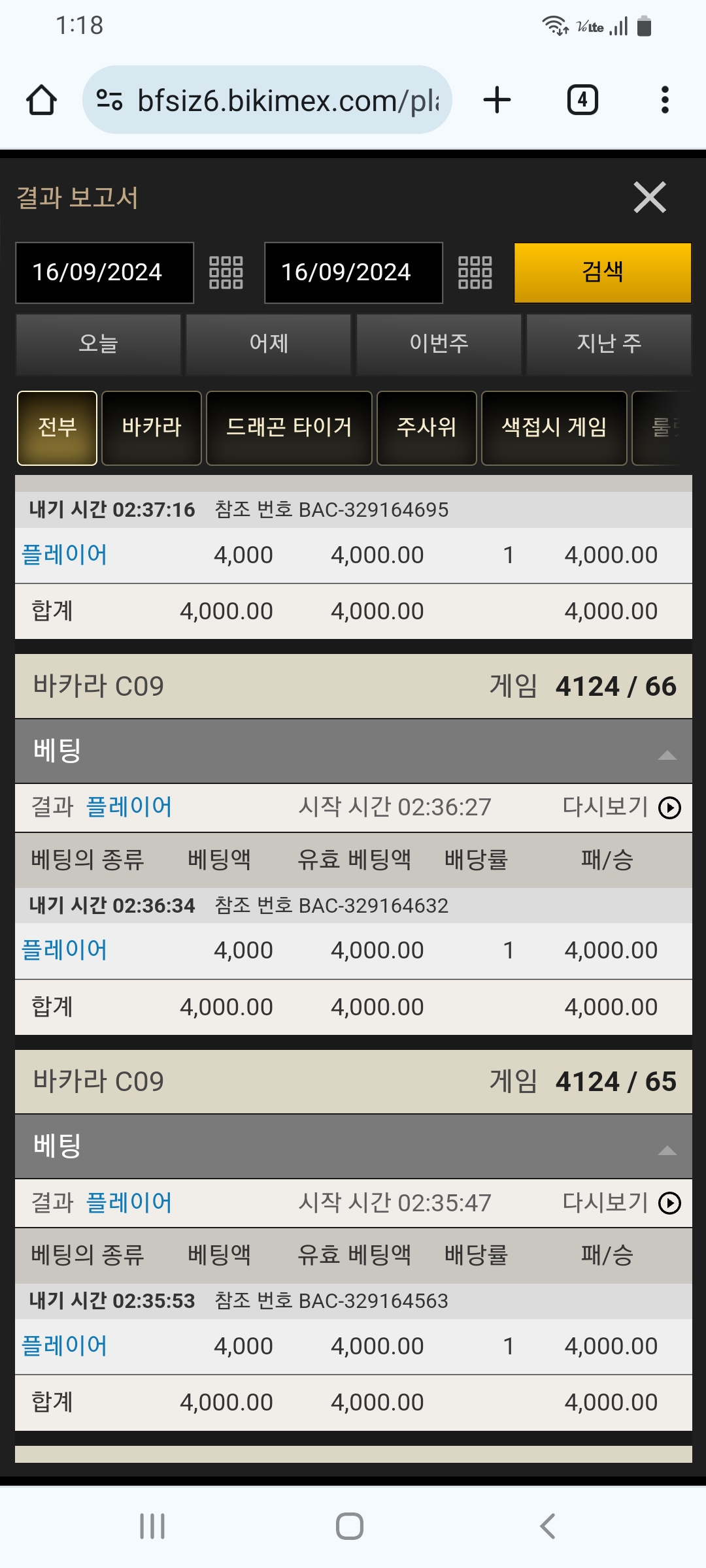Replay 다시보기 for game started 02:35:47

pyautogui.click(x=669, y=1203)
